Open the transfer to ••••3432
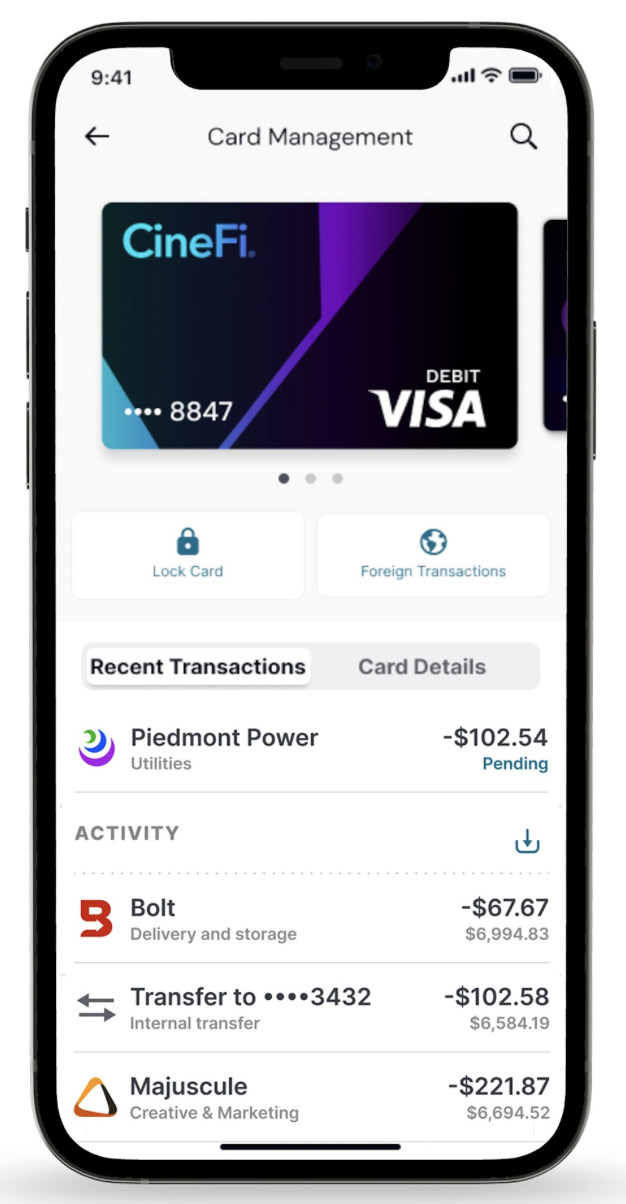 (312, 1008)
